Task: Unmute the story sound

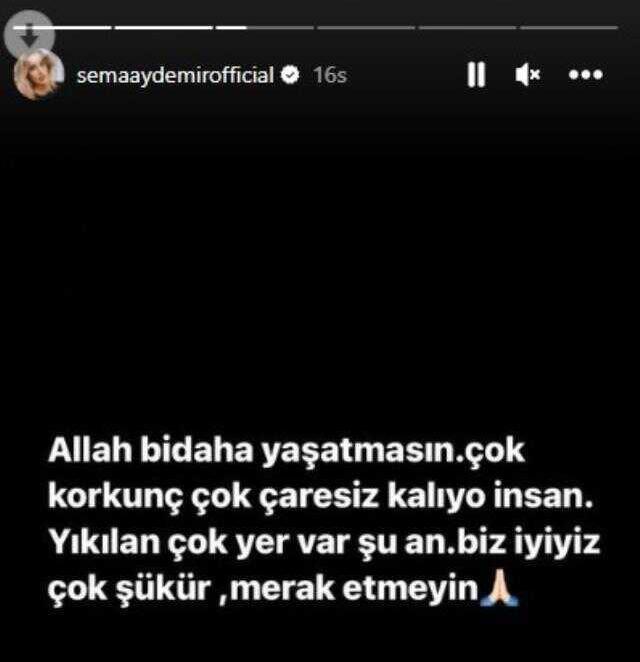Action: pyautogui.click(x=528, y=75)
